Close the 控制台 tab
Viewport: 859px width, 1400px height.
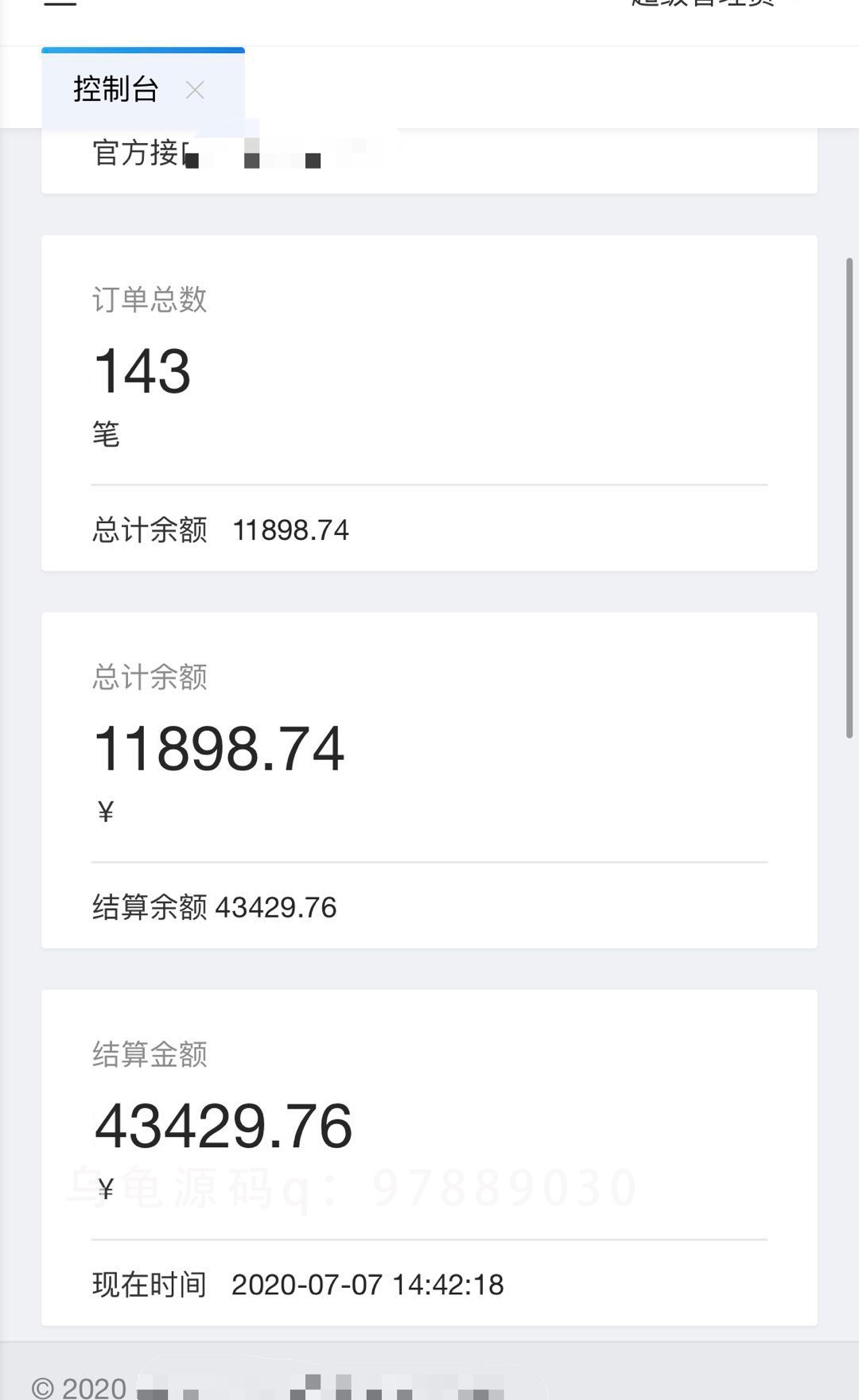(195, 90)
